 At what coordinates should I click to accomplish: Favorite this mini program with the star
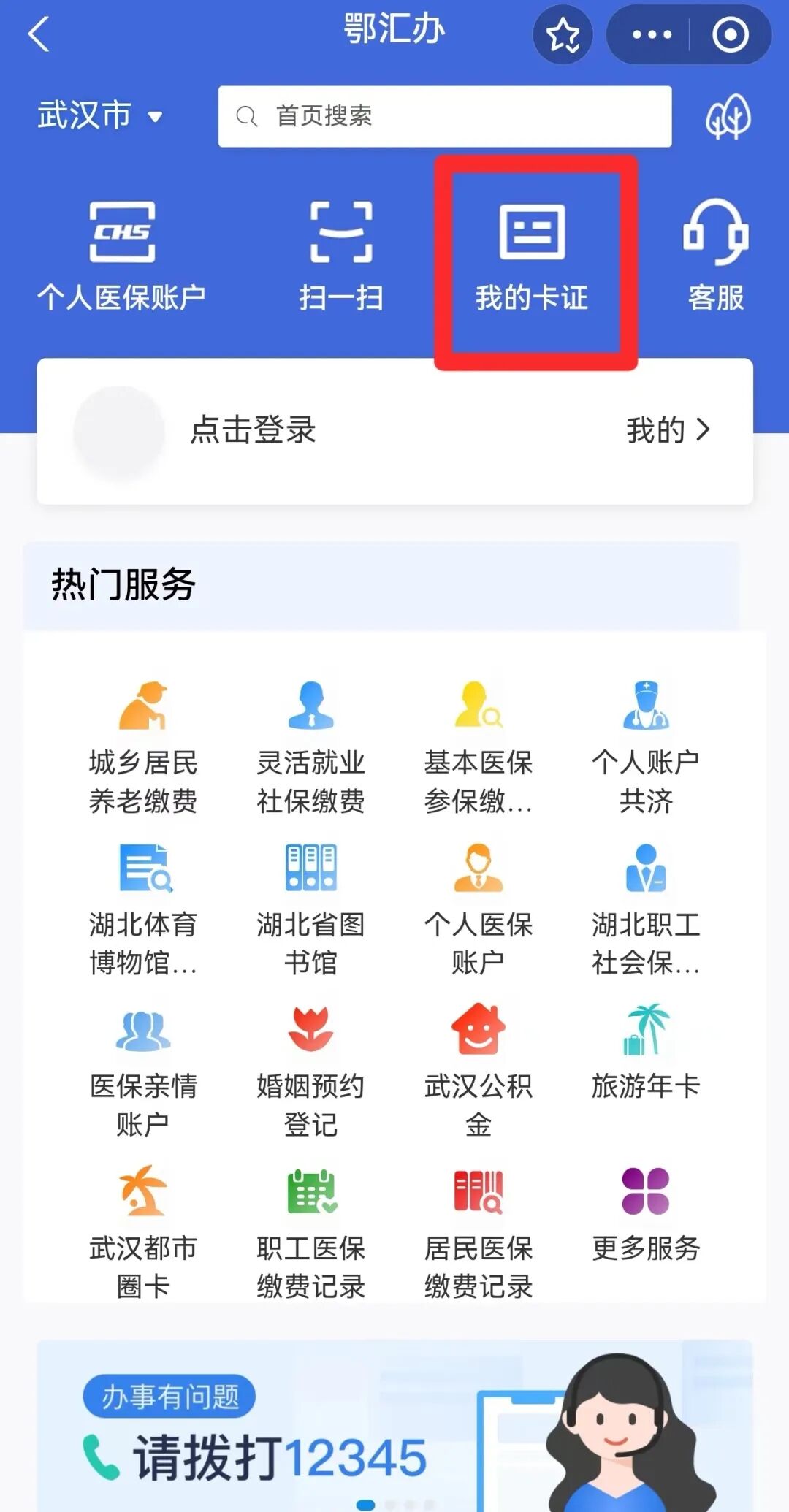(563, 34)
